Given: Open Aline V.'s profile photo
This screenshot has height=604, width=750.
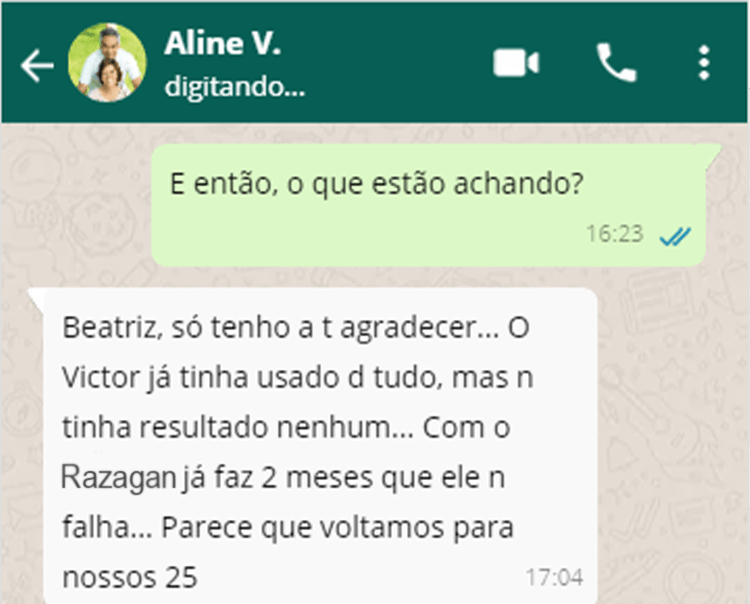Looking at the screenshot, I should tap(106, 62).
